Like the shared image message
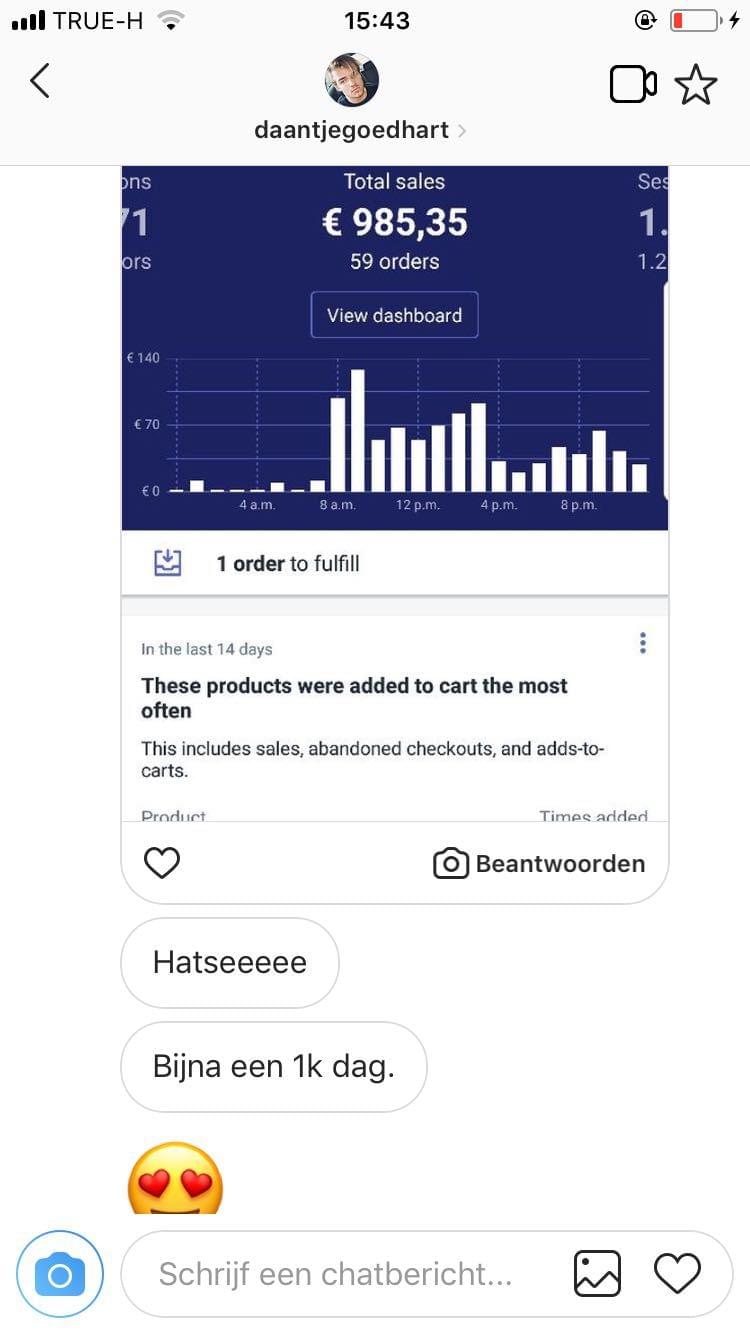Screen dimensions: 750x1334 (162, 863)
